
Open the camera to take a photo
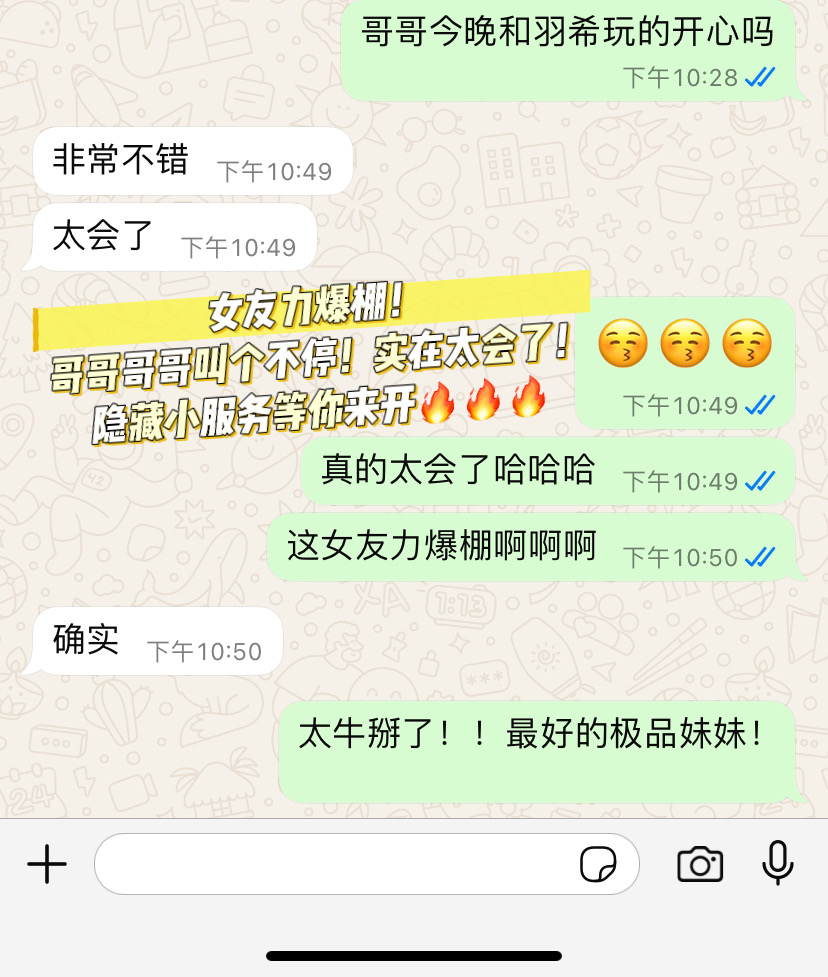700,864
